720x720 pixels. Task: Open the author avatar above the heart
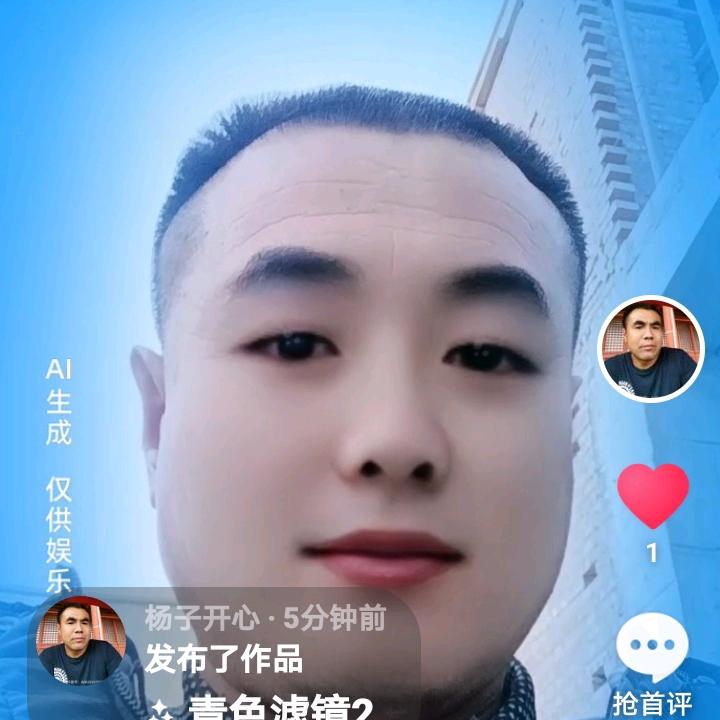(651, 349)
